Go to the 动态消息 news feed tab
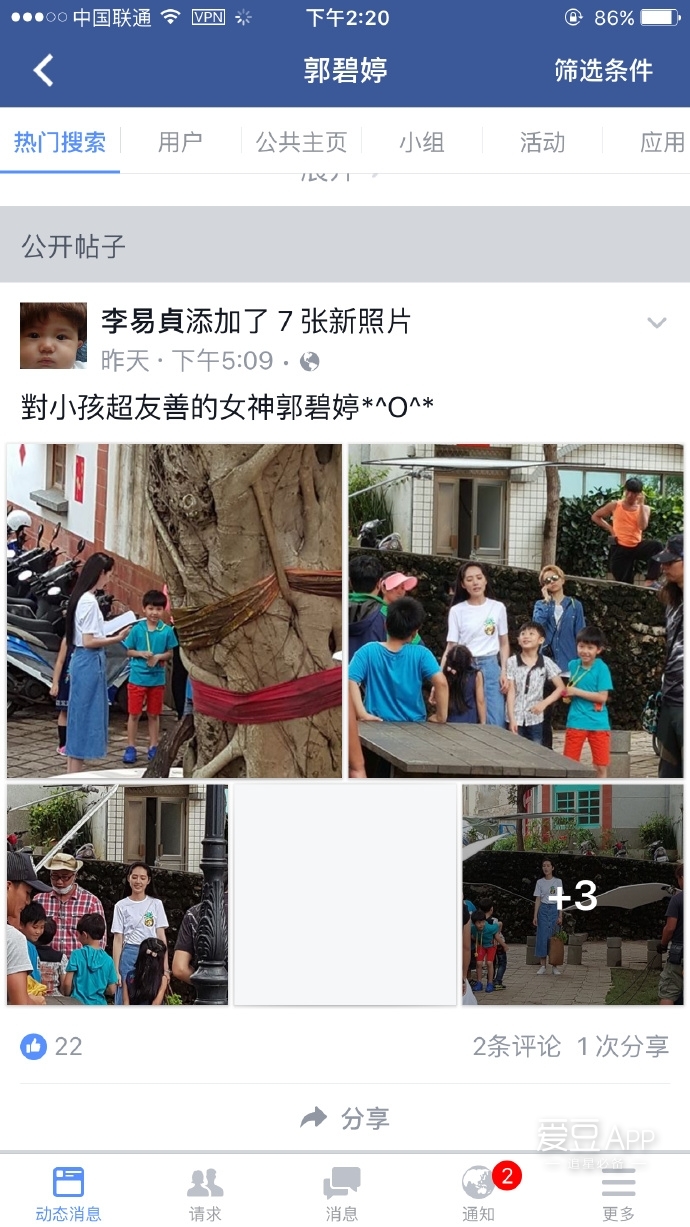This screenshot has height=1227, width=690. pos(68,1192)
